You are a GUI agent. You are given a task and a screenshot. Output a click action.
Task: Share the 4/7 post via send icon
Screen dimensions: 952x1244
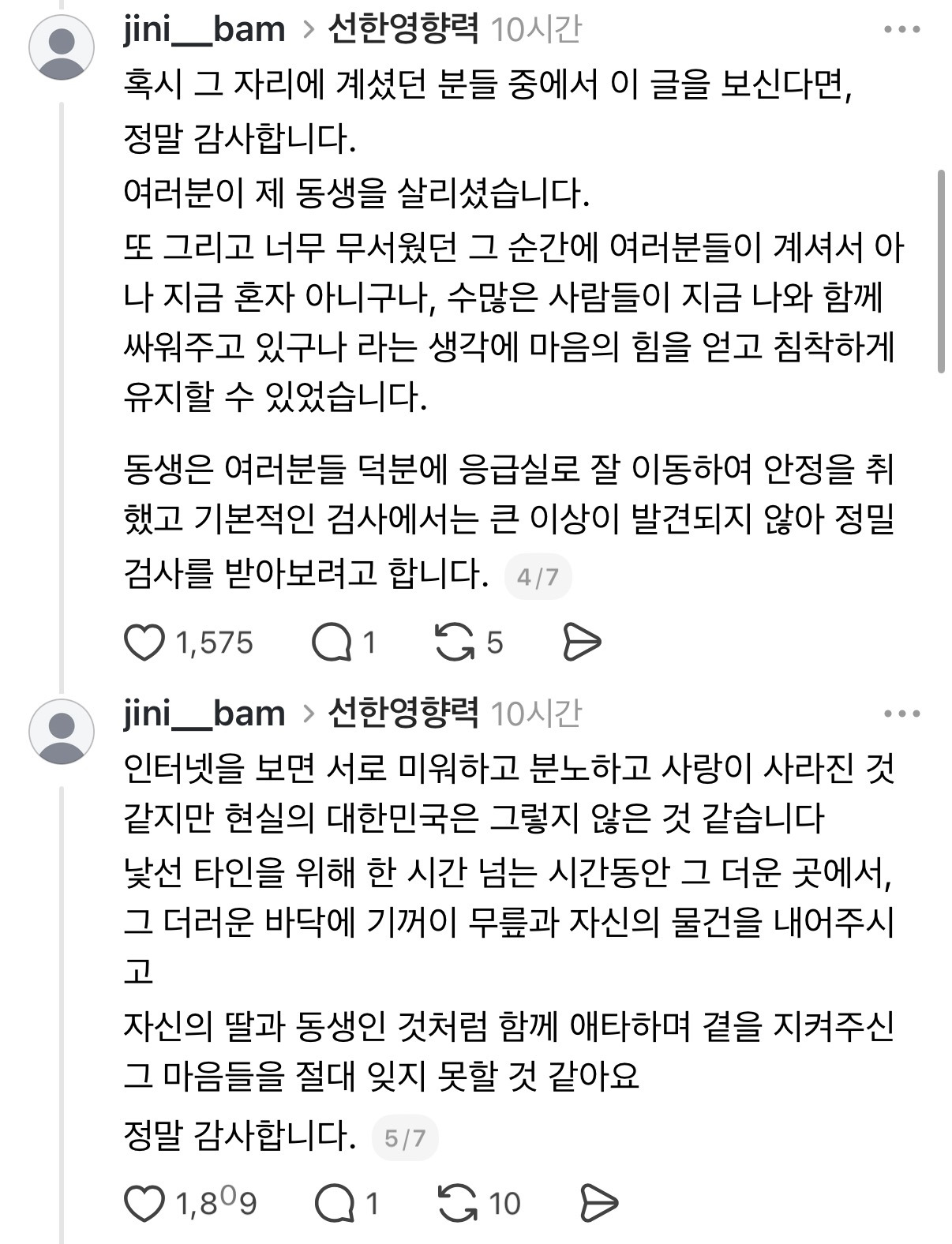coord(583,643)
